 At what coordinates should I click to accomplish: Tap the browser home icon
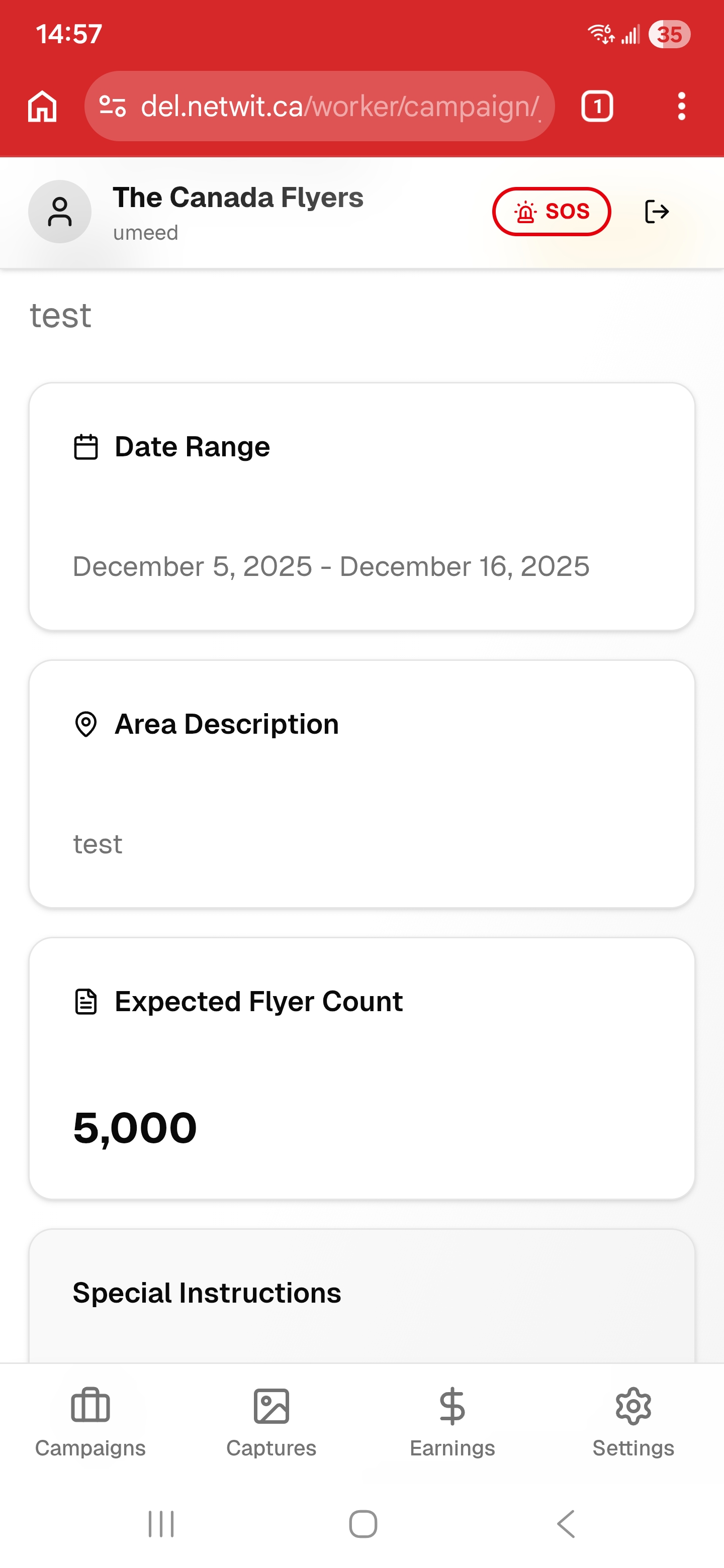(41, 106)
